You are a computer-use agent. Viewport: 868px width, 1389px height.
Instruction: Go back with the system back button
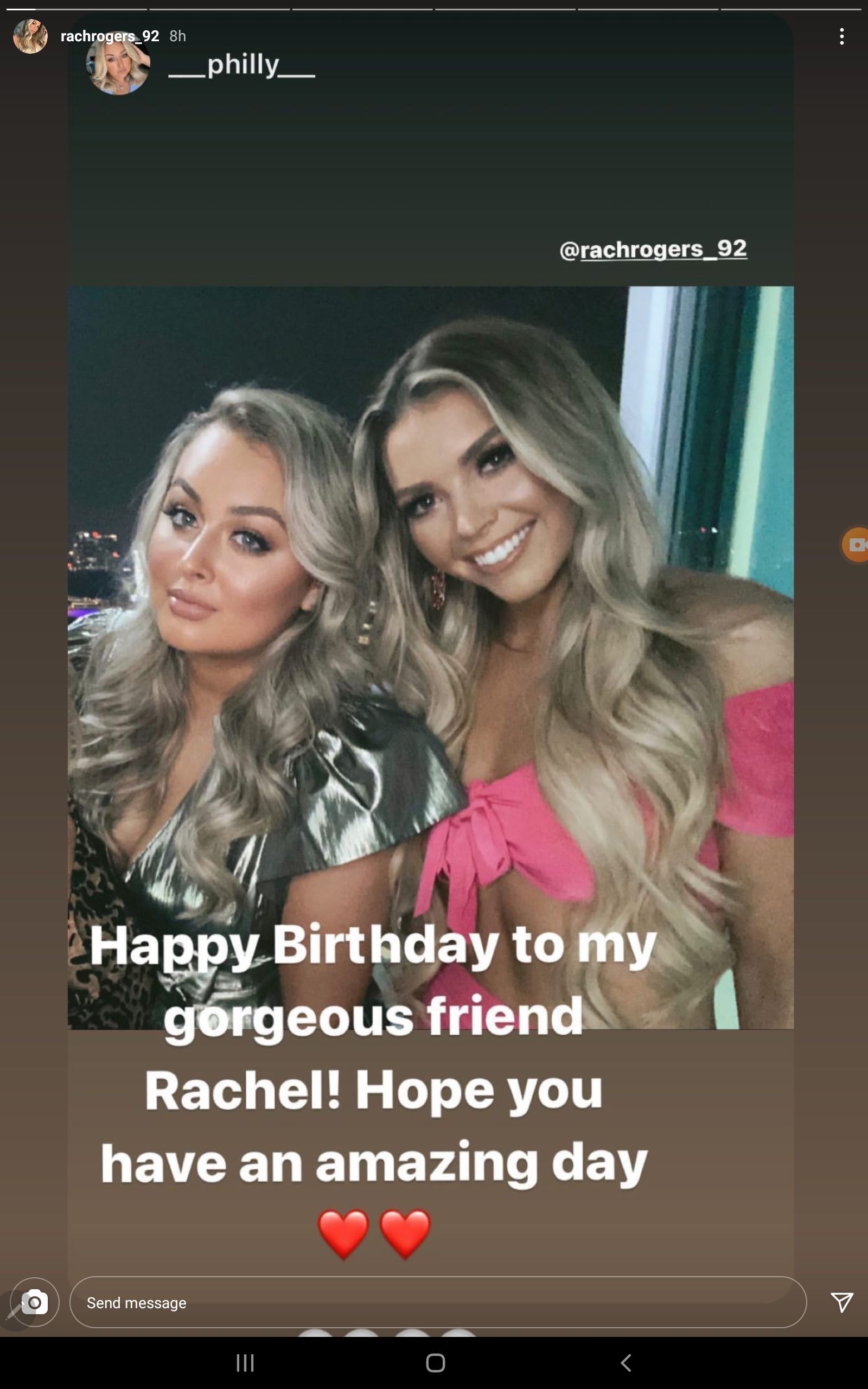pyautogui.click(x=626, y=1362)
